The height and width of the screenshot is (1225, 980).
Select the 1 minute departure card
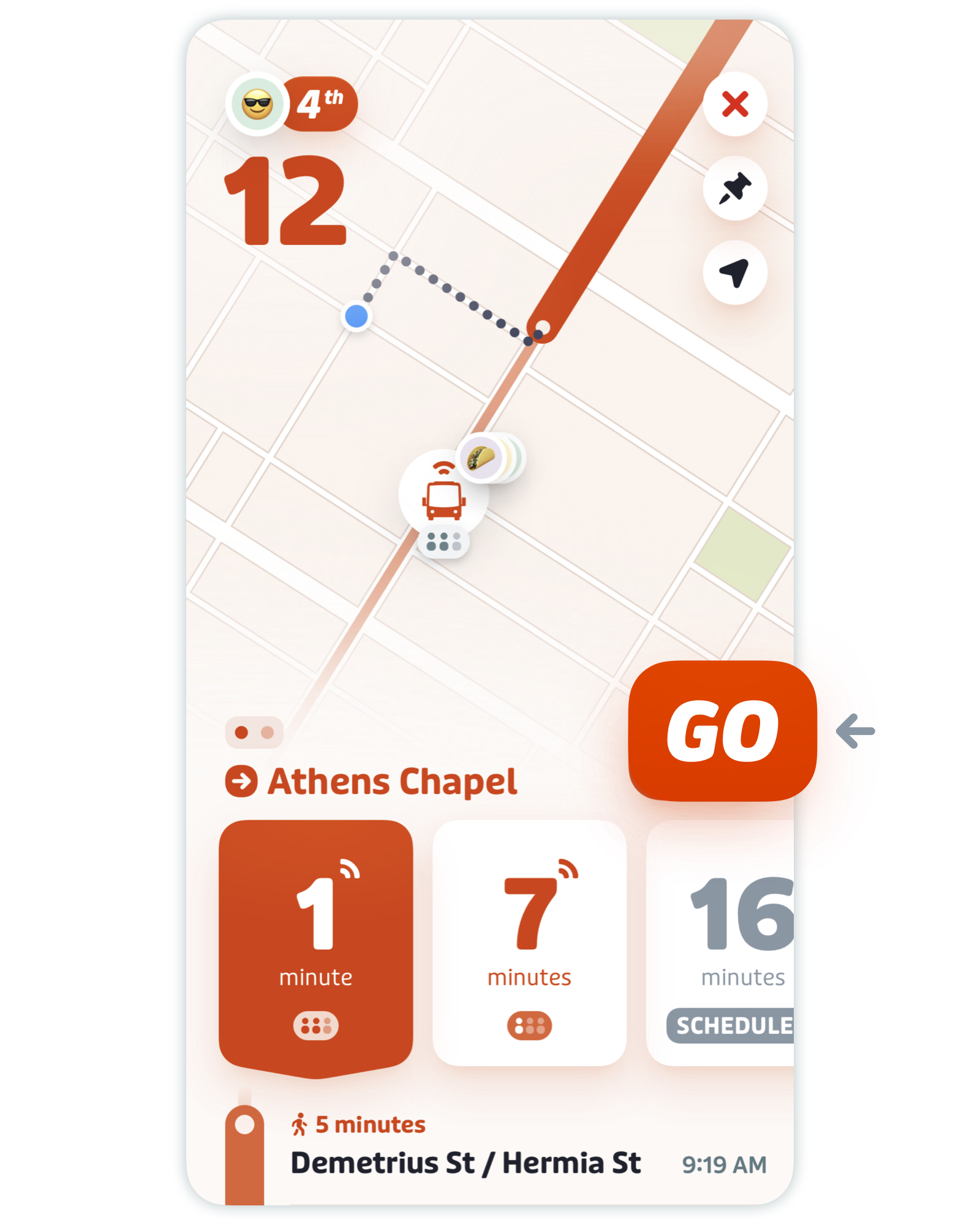(x=315, y=946)
